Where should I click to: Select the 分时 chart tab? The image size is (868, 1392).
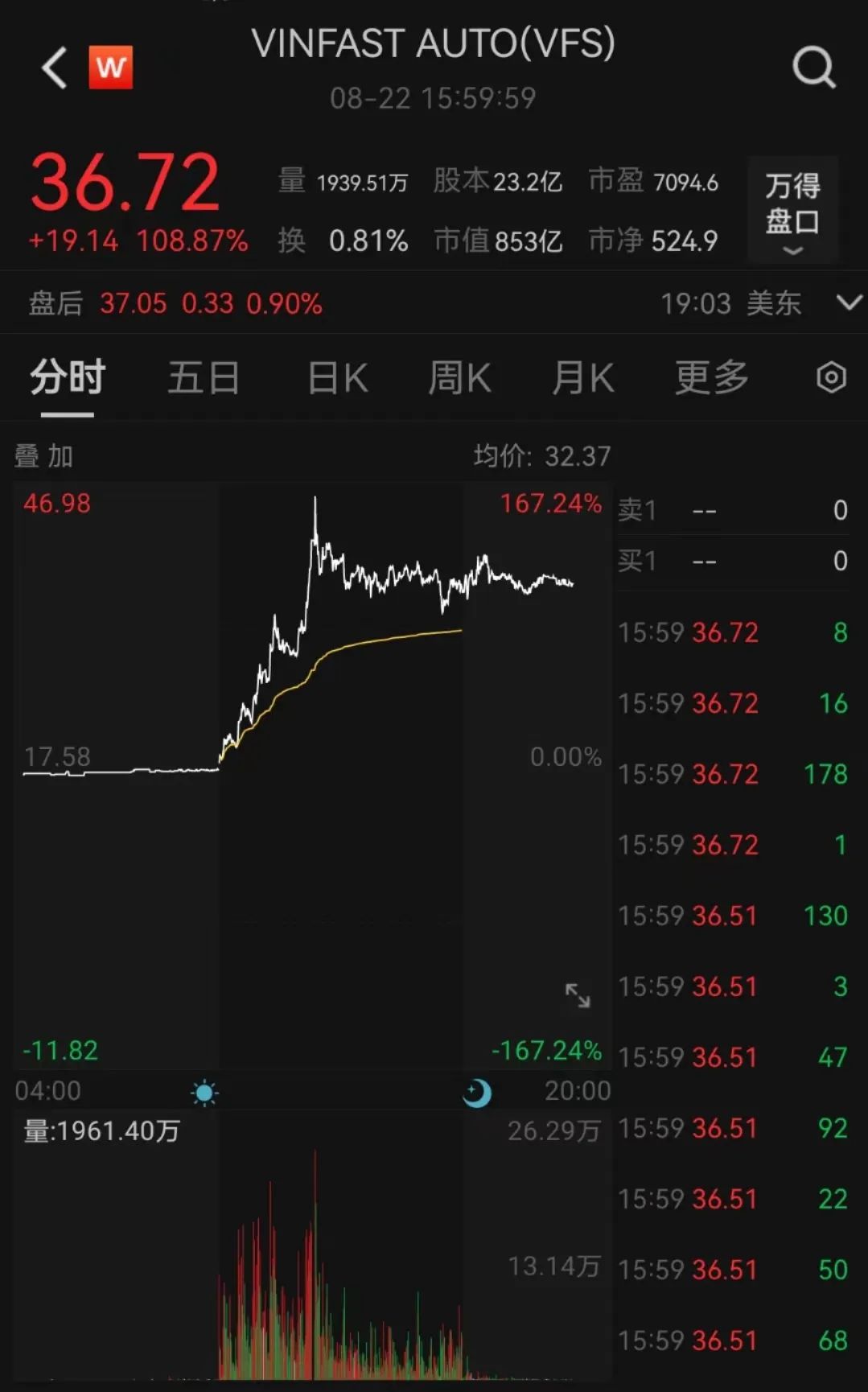coord(68,377)
